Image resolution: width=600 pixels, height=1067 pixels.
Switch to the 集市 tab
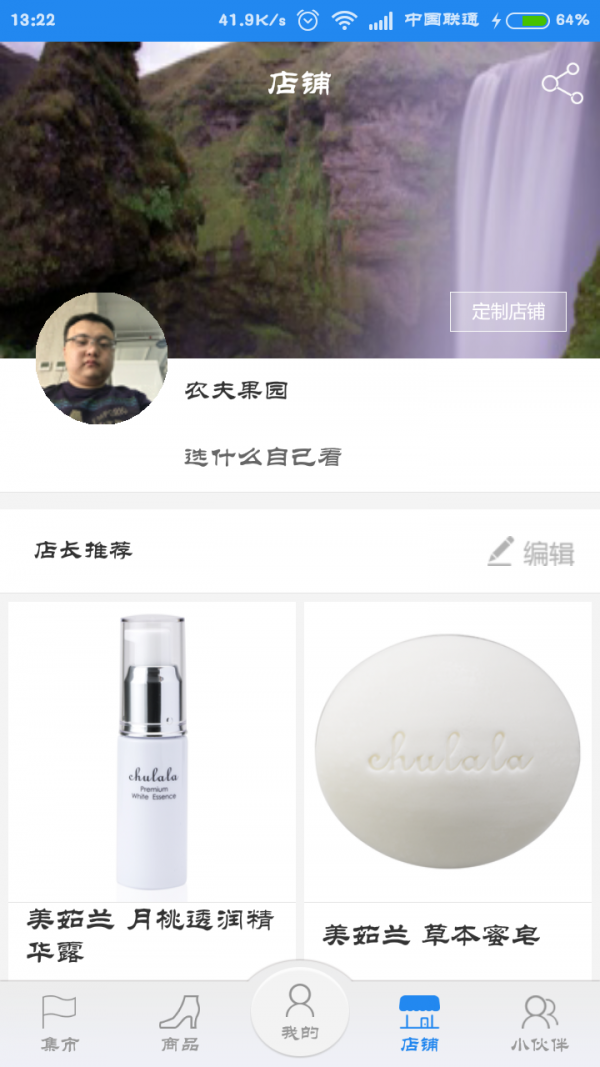pyautogui.click(x=59, y=1023)
